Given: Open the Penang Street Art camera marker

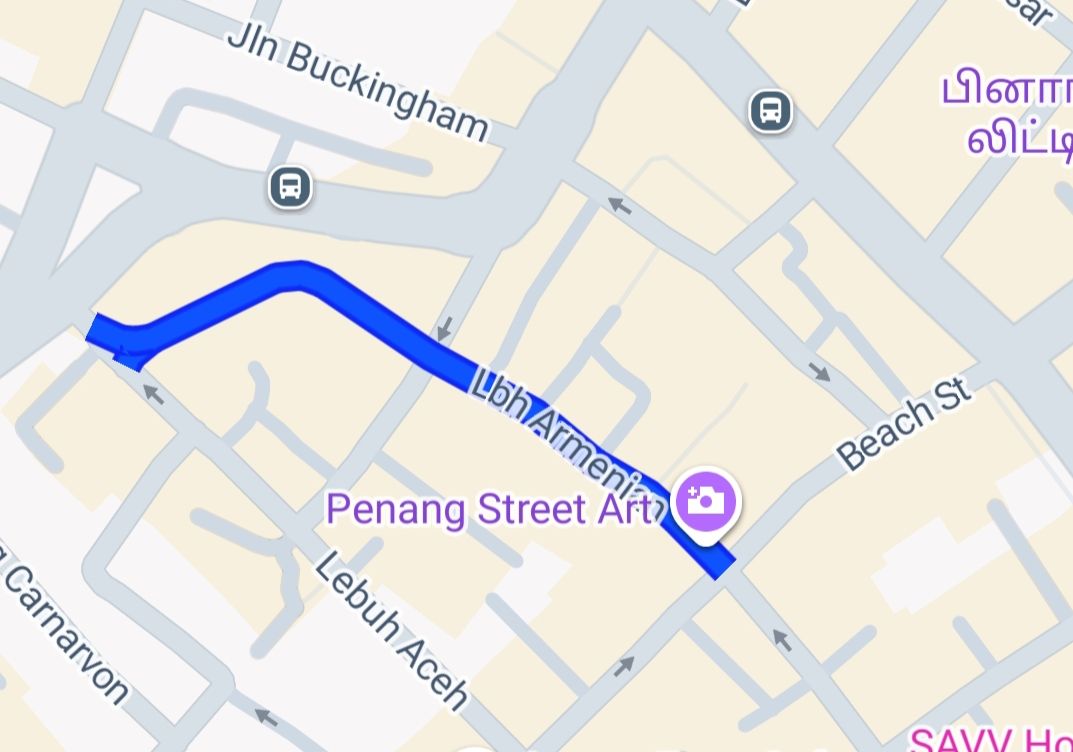Looking at the screenshot, I should coord(707,501).
